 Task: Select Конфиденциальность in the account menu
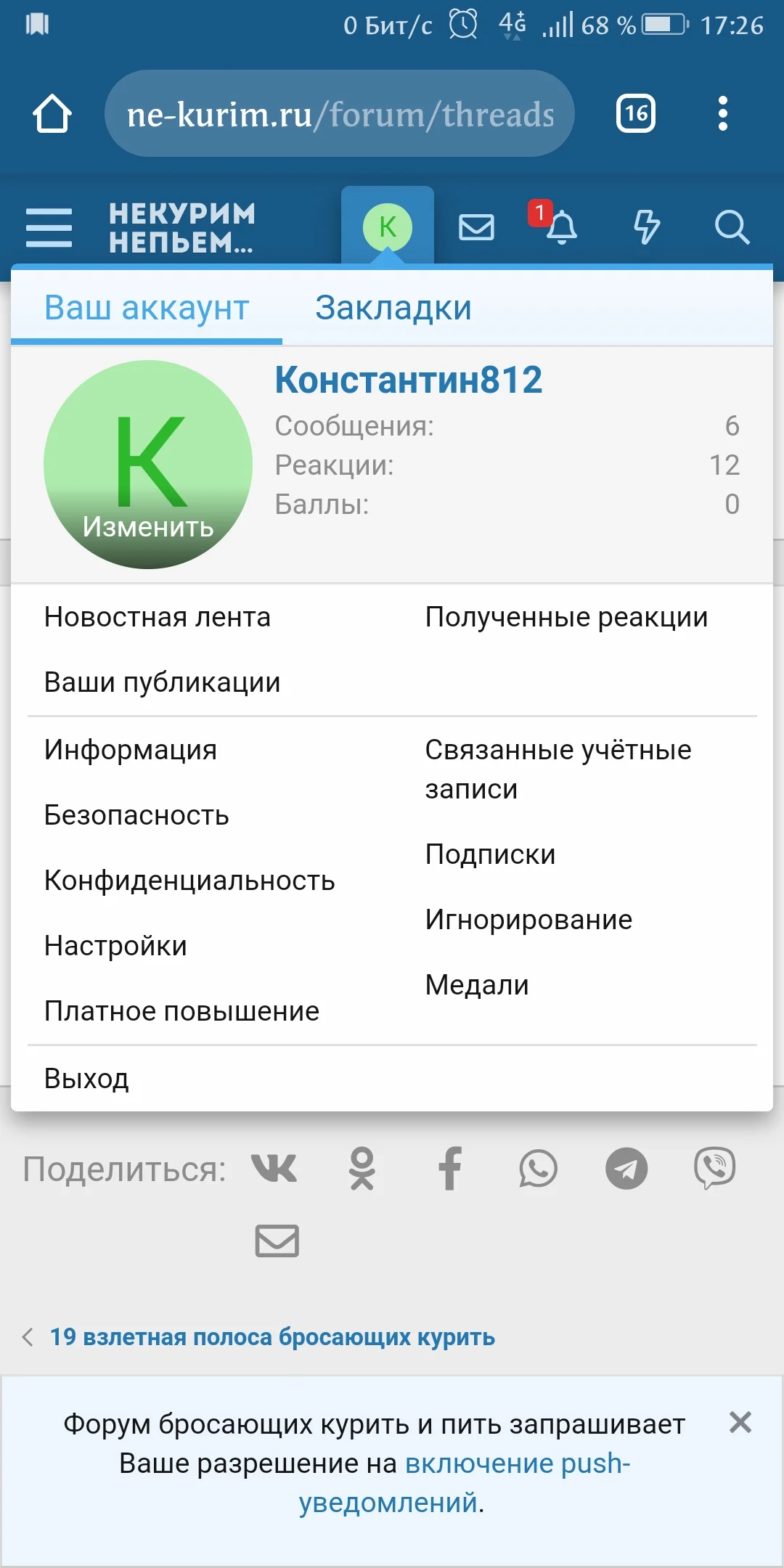[189, 881]
